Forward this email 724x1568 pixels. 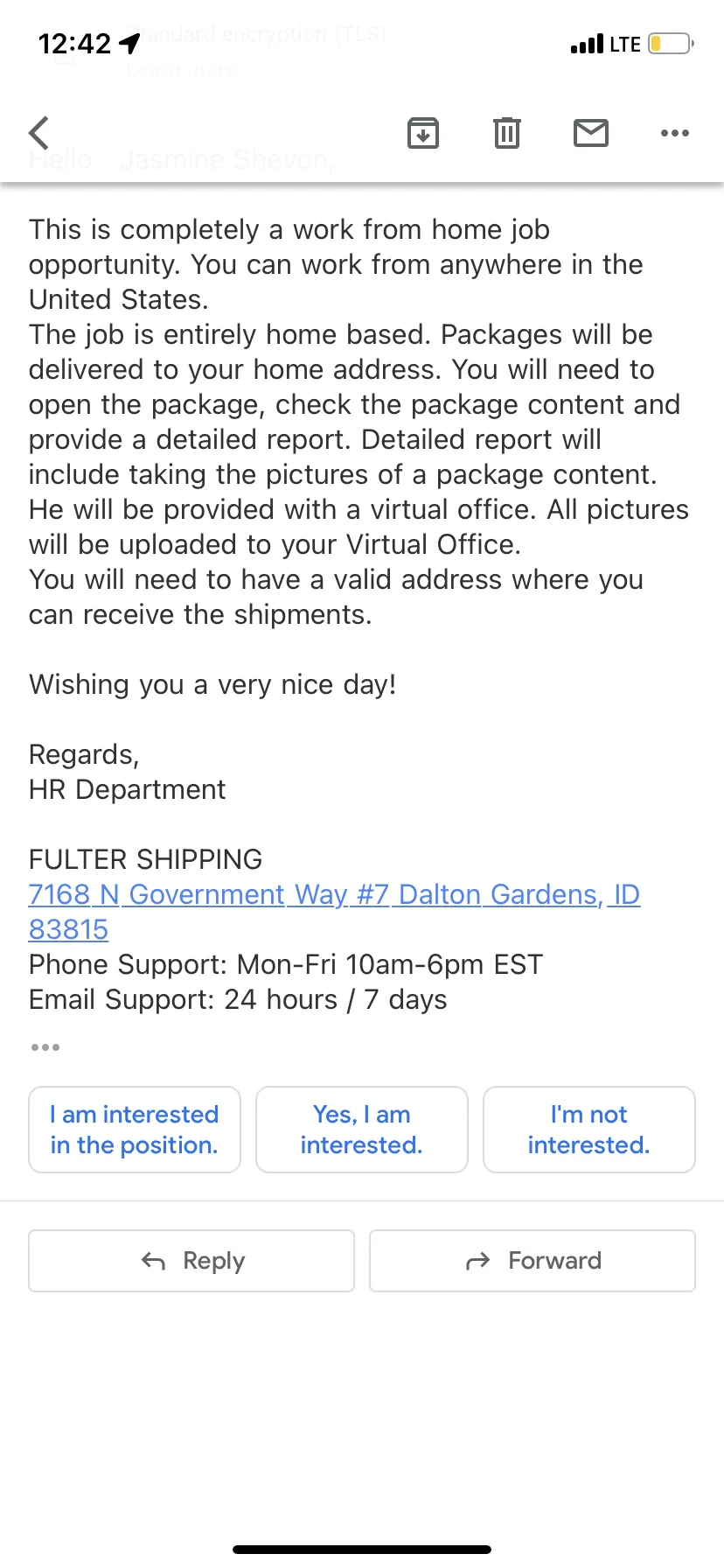(533, 1261)
